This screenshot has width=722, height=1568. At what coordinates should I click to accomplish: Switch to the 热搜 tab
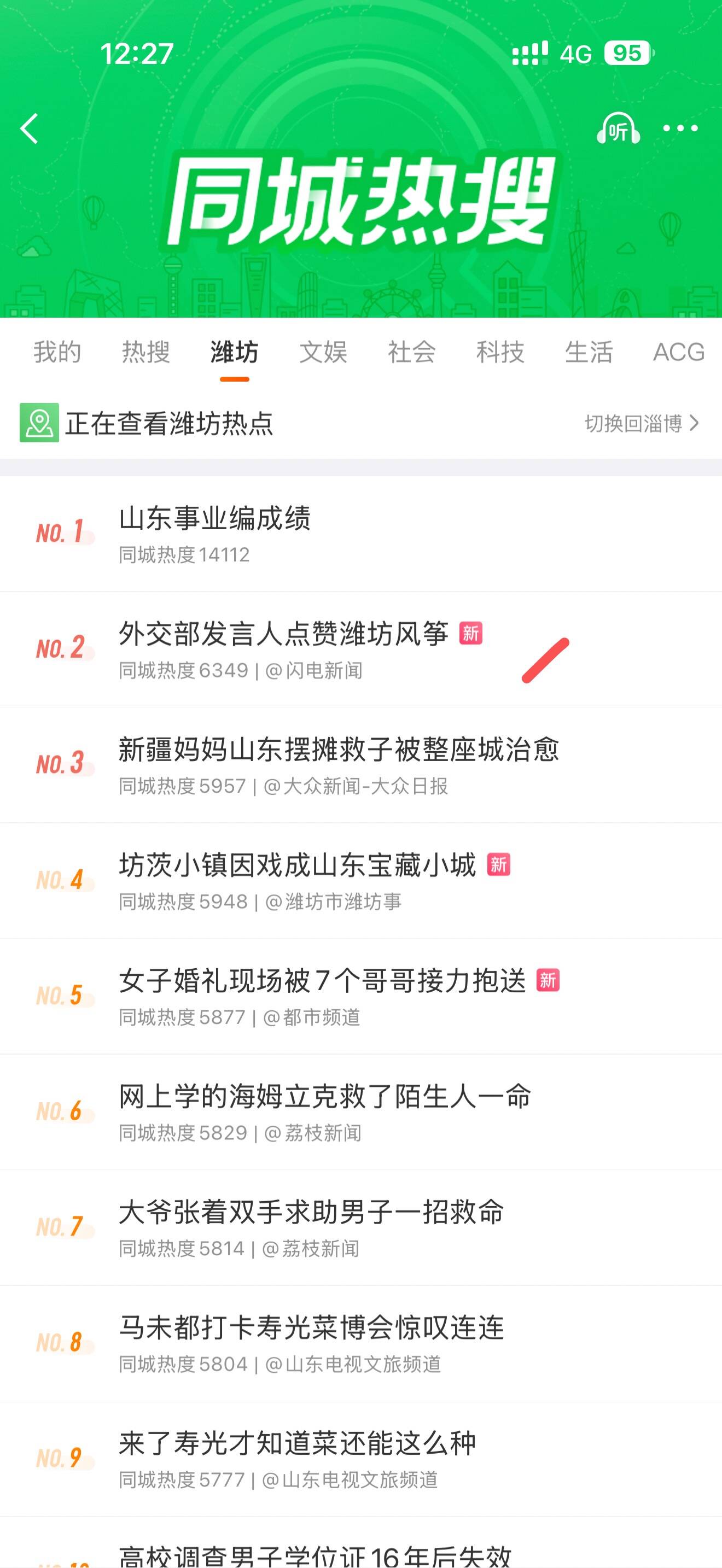coord(145,353)
